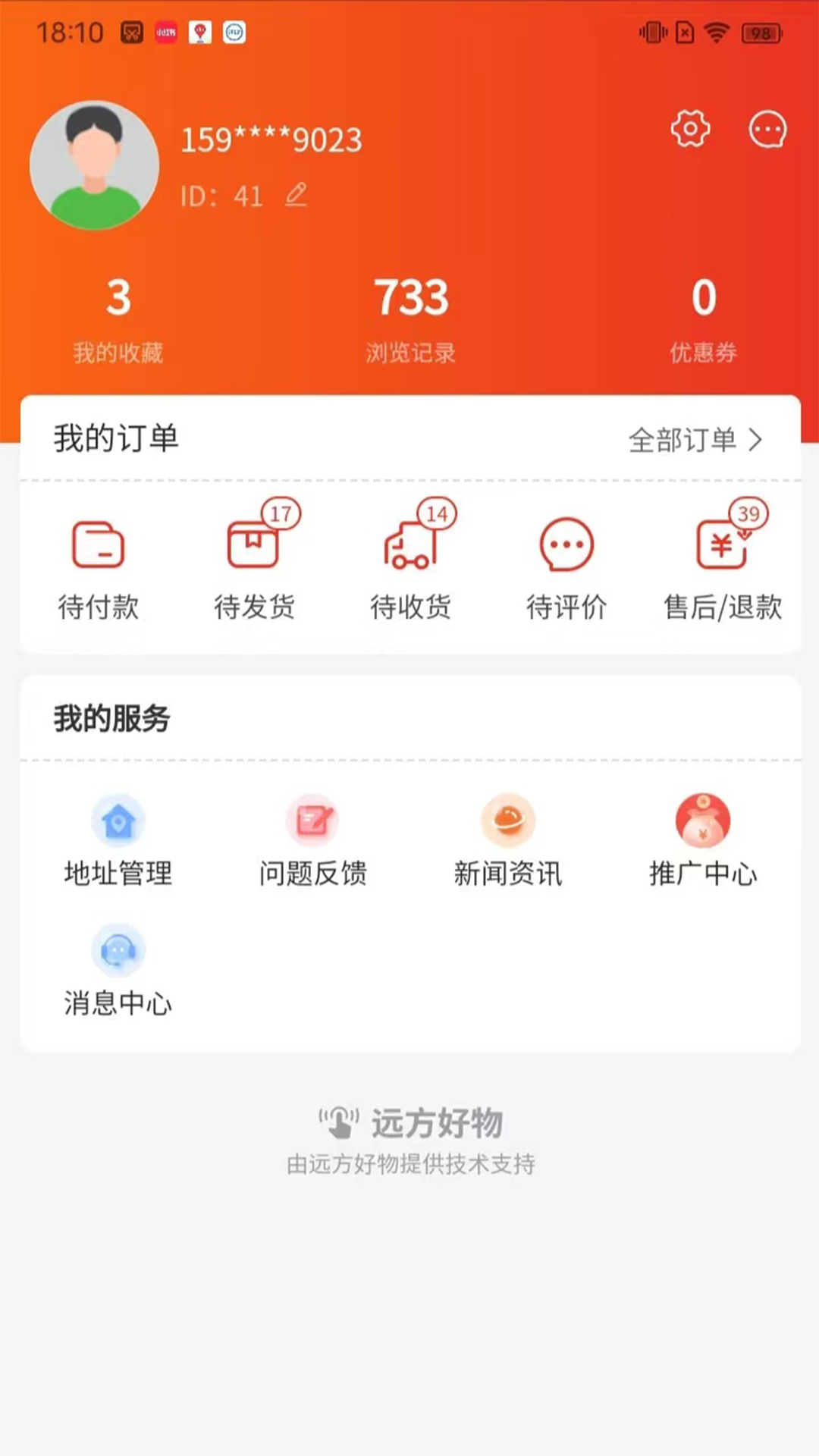Open 浏览记录 browsing history
The height and width of the screenshot is (1456, 819).
point(410,318)
